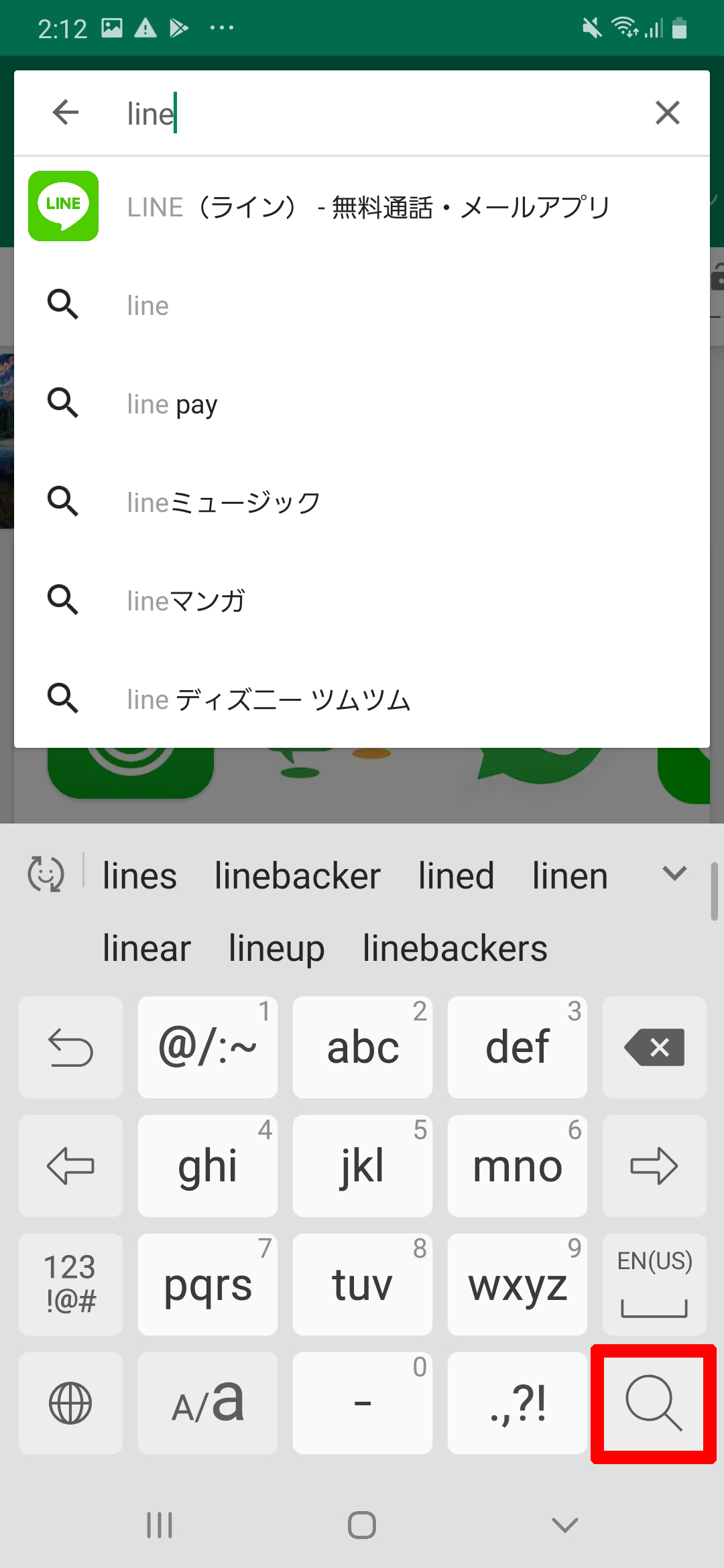Toggle letter case with the A/a key
This screenshot has width=724, height=1568.
pyautogui.click(x=208, y=1403)
